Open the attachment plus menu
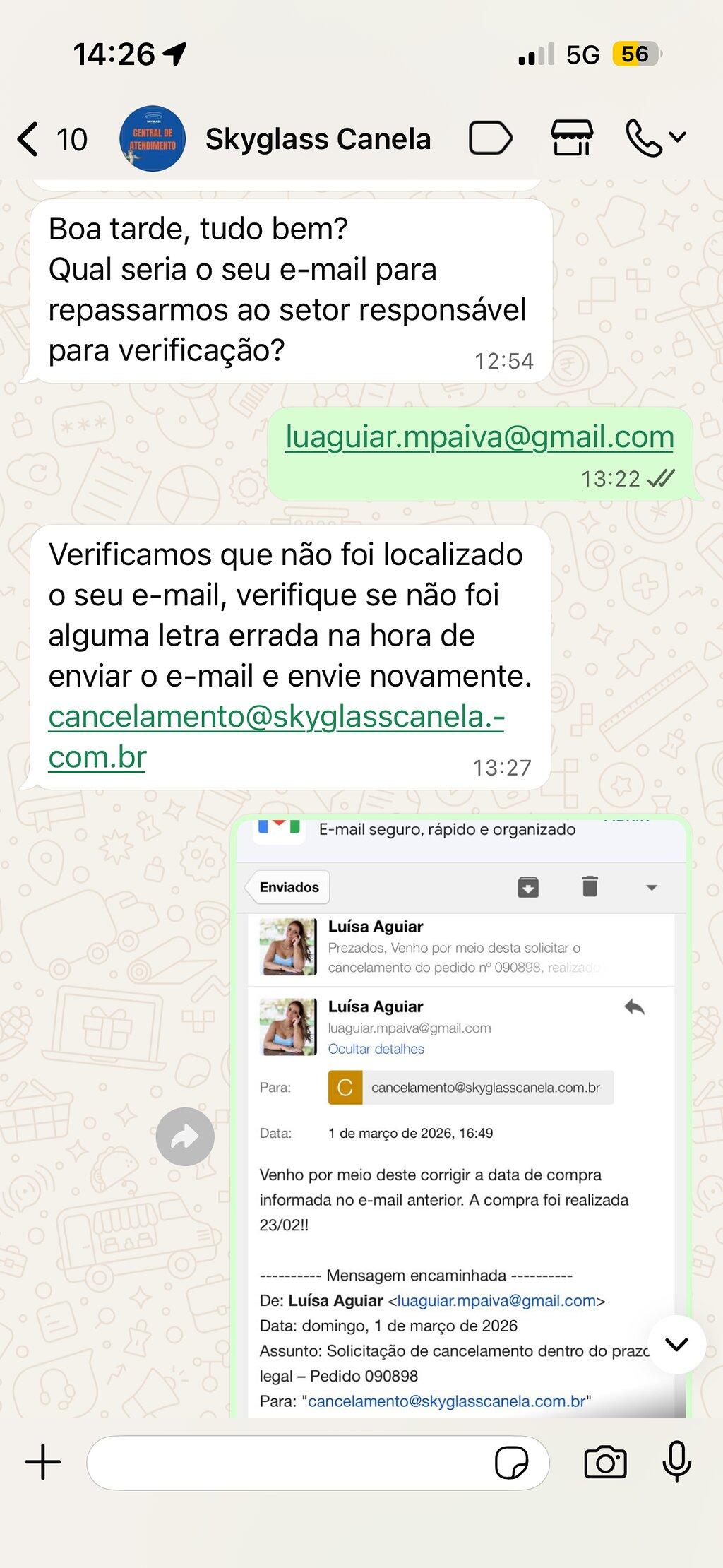 pos(43,1462)
